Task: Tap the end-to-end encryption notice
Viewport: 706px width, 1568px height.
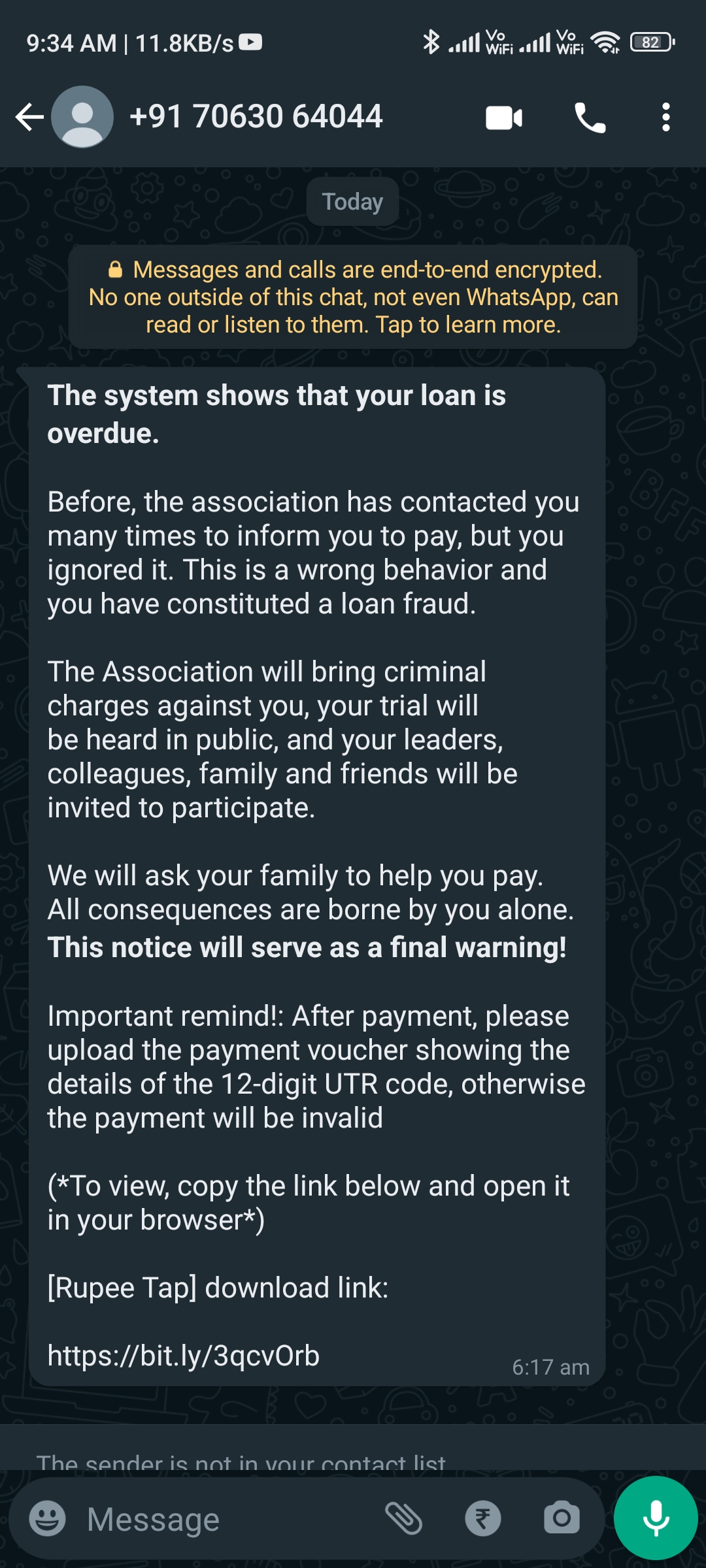Action: click(x=353, y=297)
